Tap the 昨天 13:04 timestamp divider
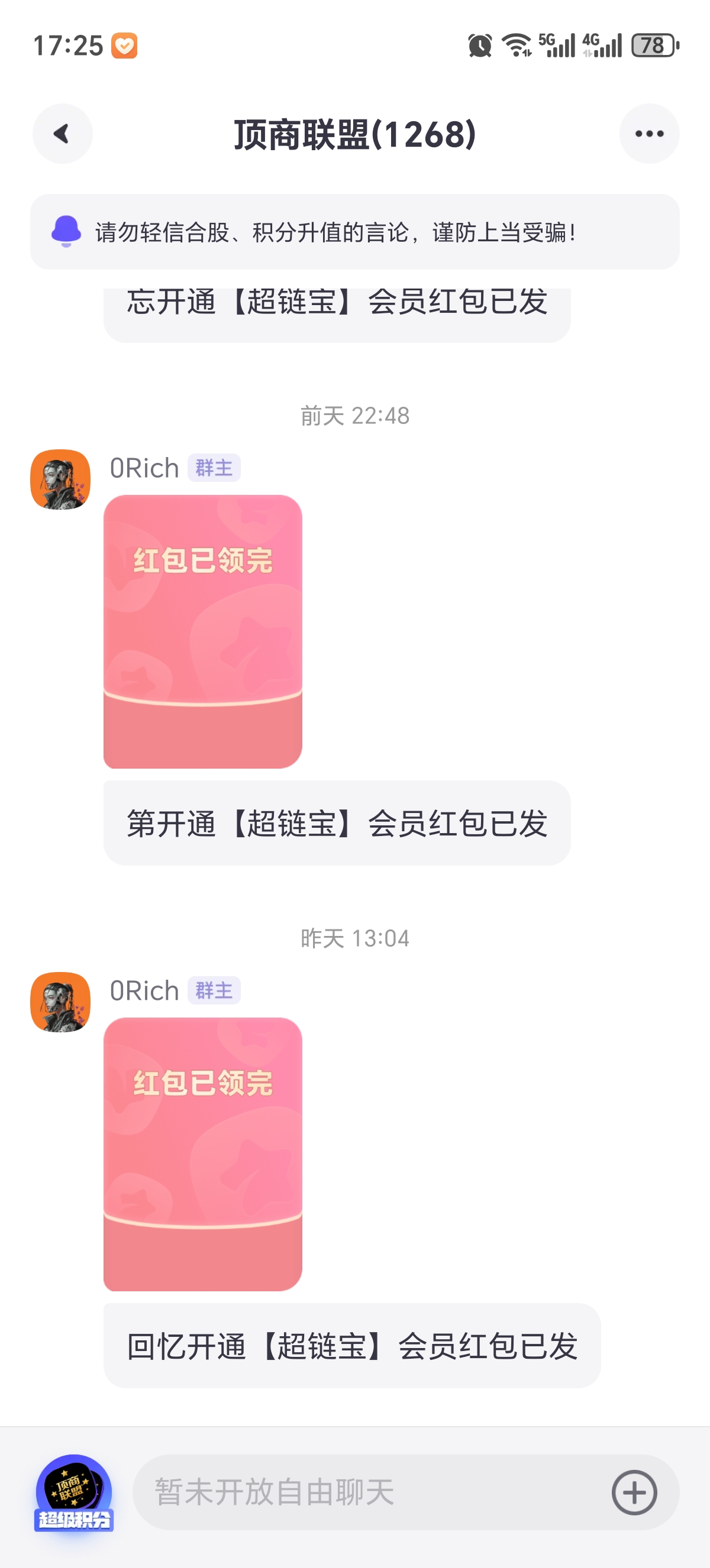The height and width of the screenshot is (1568, 710). click(x=355, y=938)
